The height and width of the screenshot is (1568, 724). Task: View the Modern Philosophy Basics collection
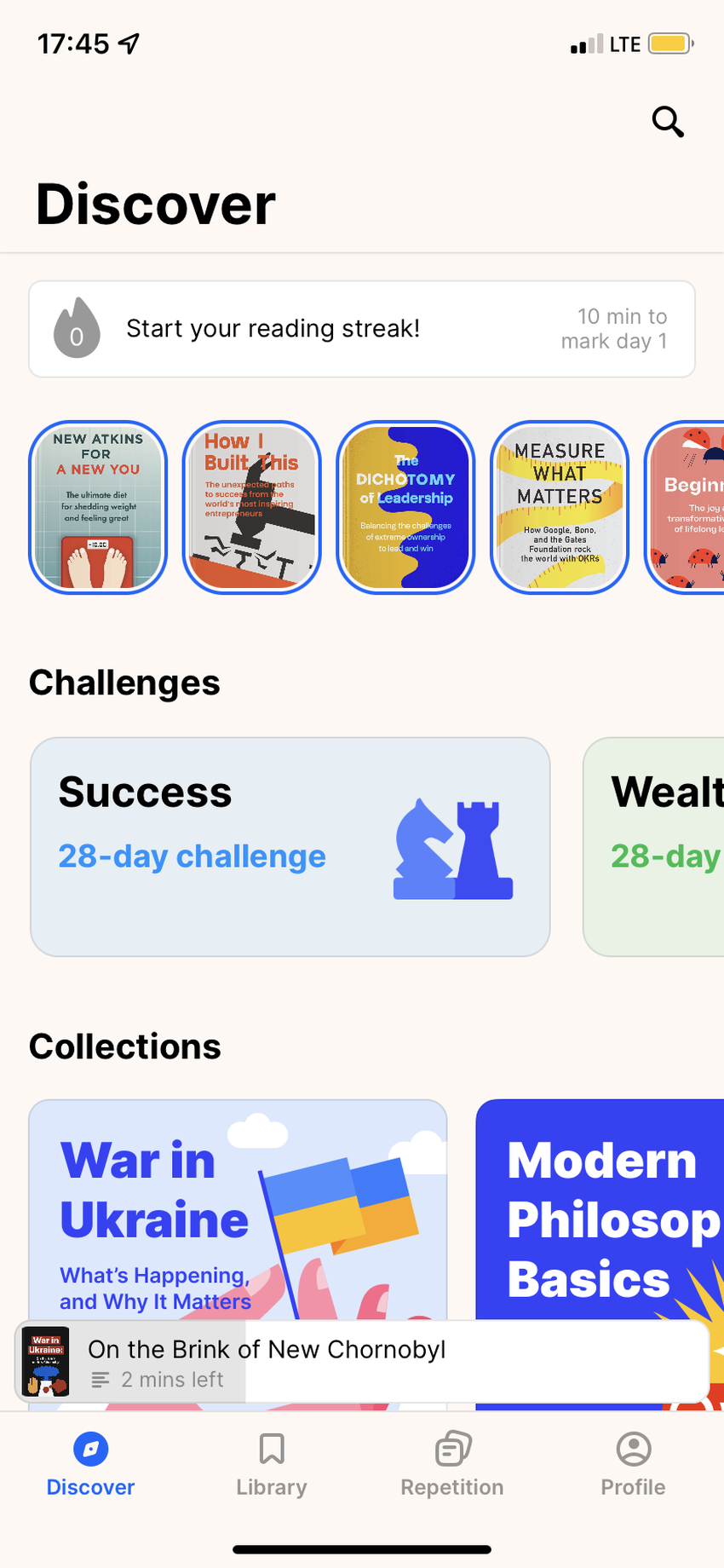coord(600,1208)
